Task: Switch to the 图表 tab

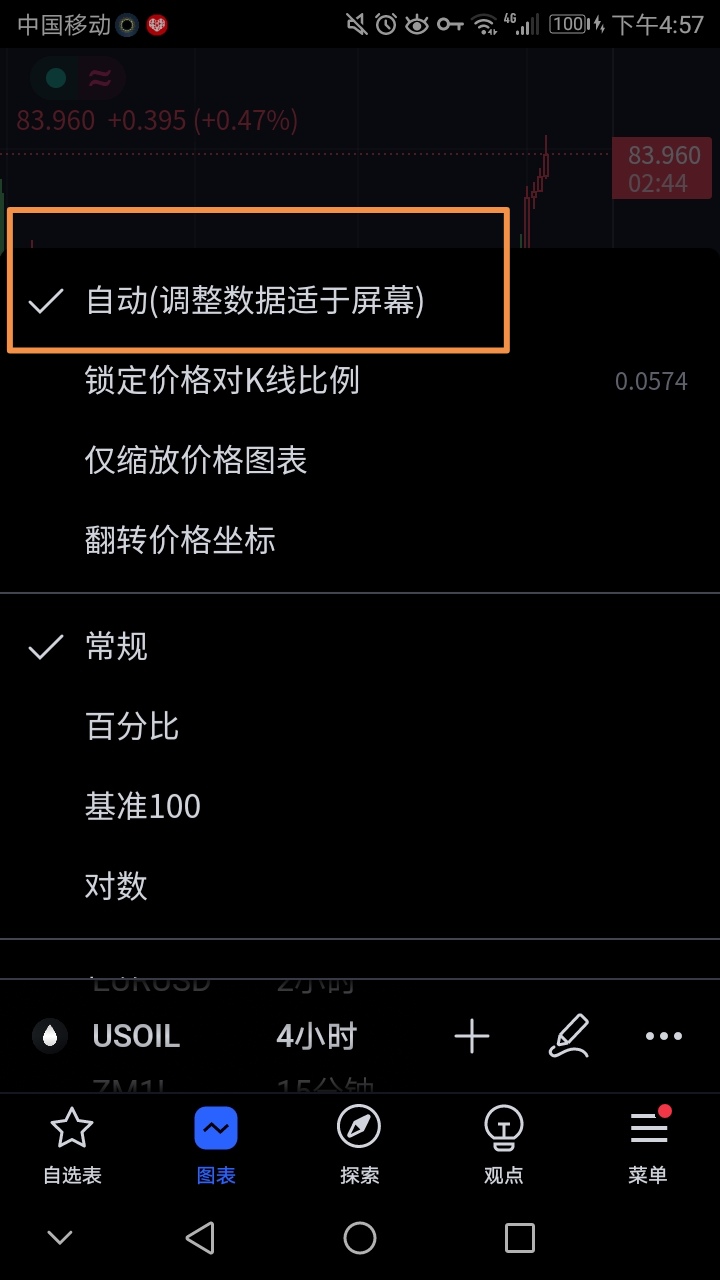Action: [216, 1146]
